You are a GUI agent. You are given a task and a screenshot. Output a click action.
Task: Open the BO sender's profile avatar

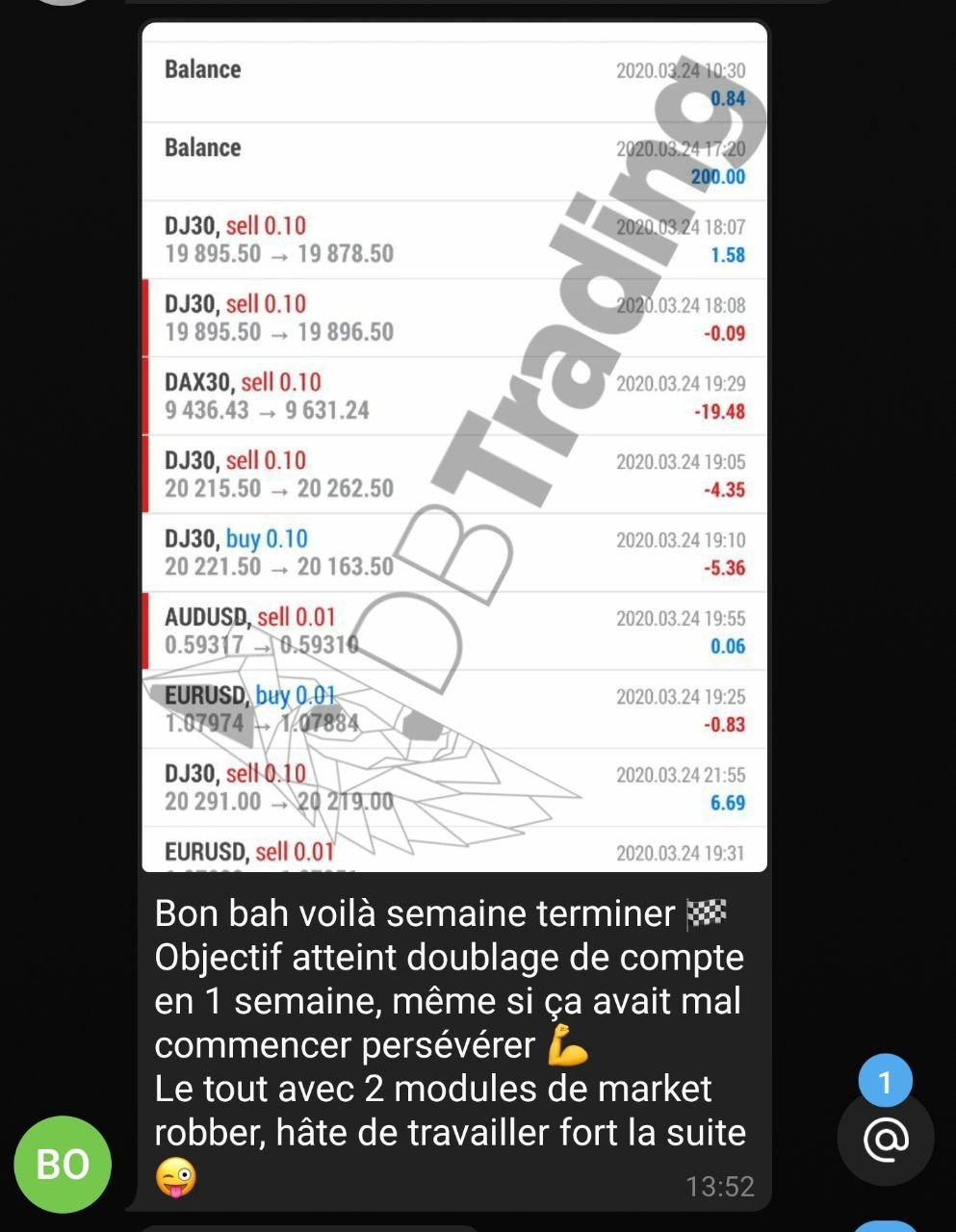click(x=63, y=1164)
